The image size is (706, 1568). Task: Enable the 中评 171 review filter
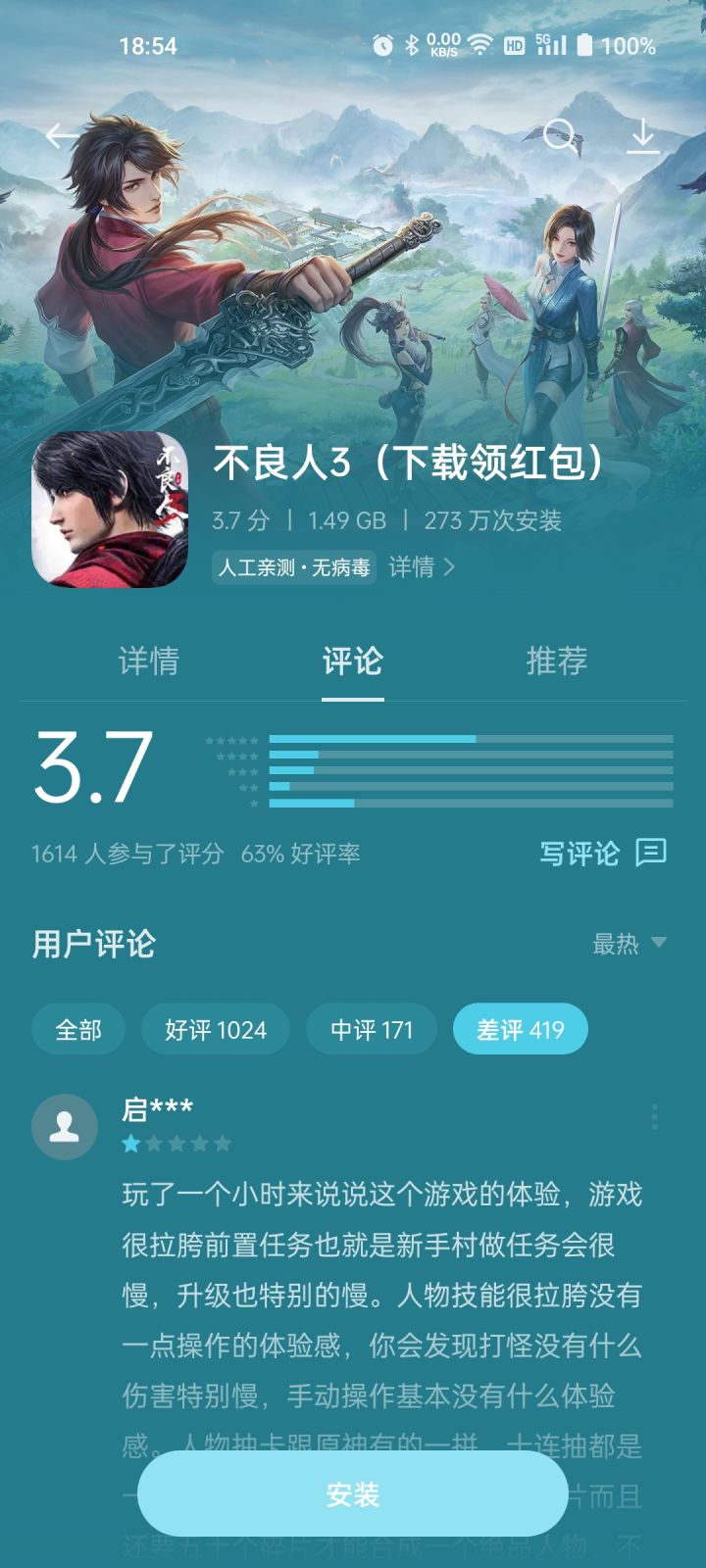tap(371, 1029)
